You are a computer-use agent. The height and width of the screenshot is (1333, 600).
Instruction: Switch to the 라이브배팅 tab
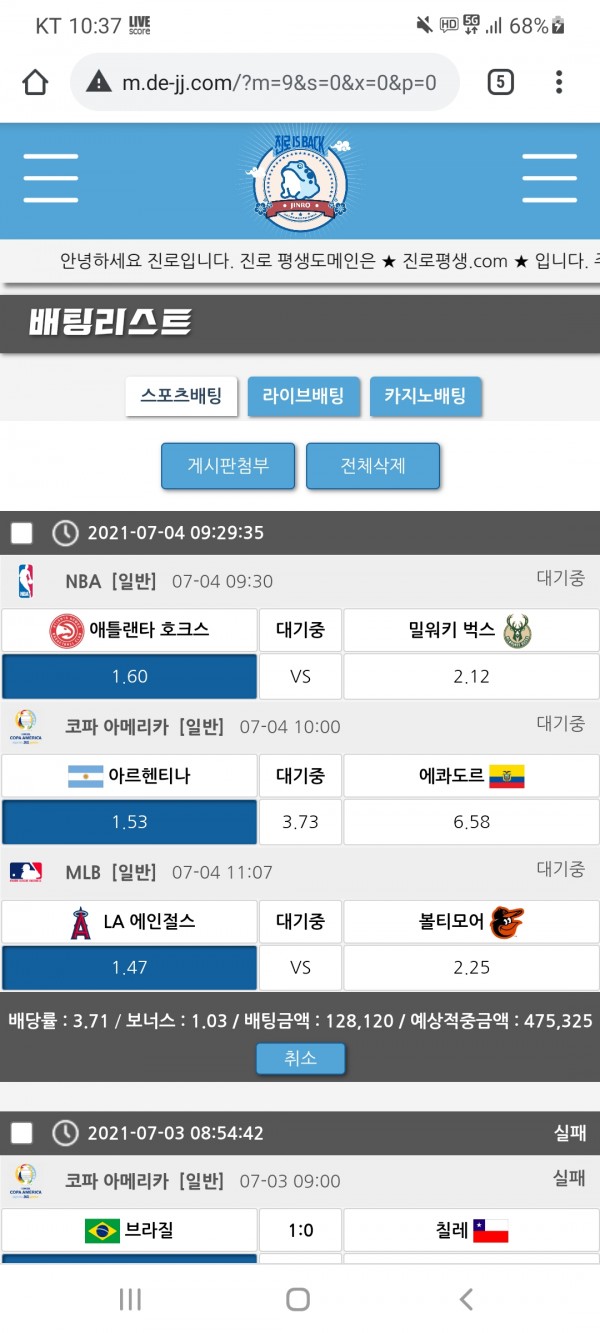point(303,396)
